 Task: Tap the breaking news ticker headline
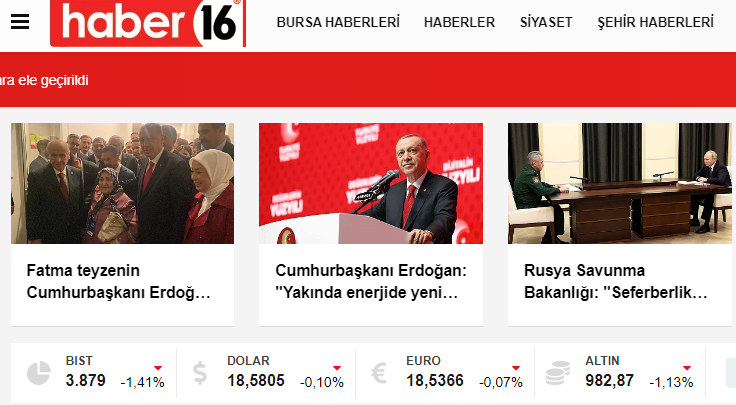pyautogui.click(x=45, y=80)
